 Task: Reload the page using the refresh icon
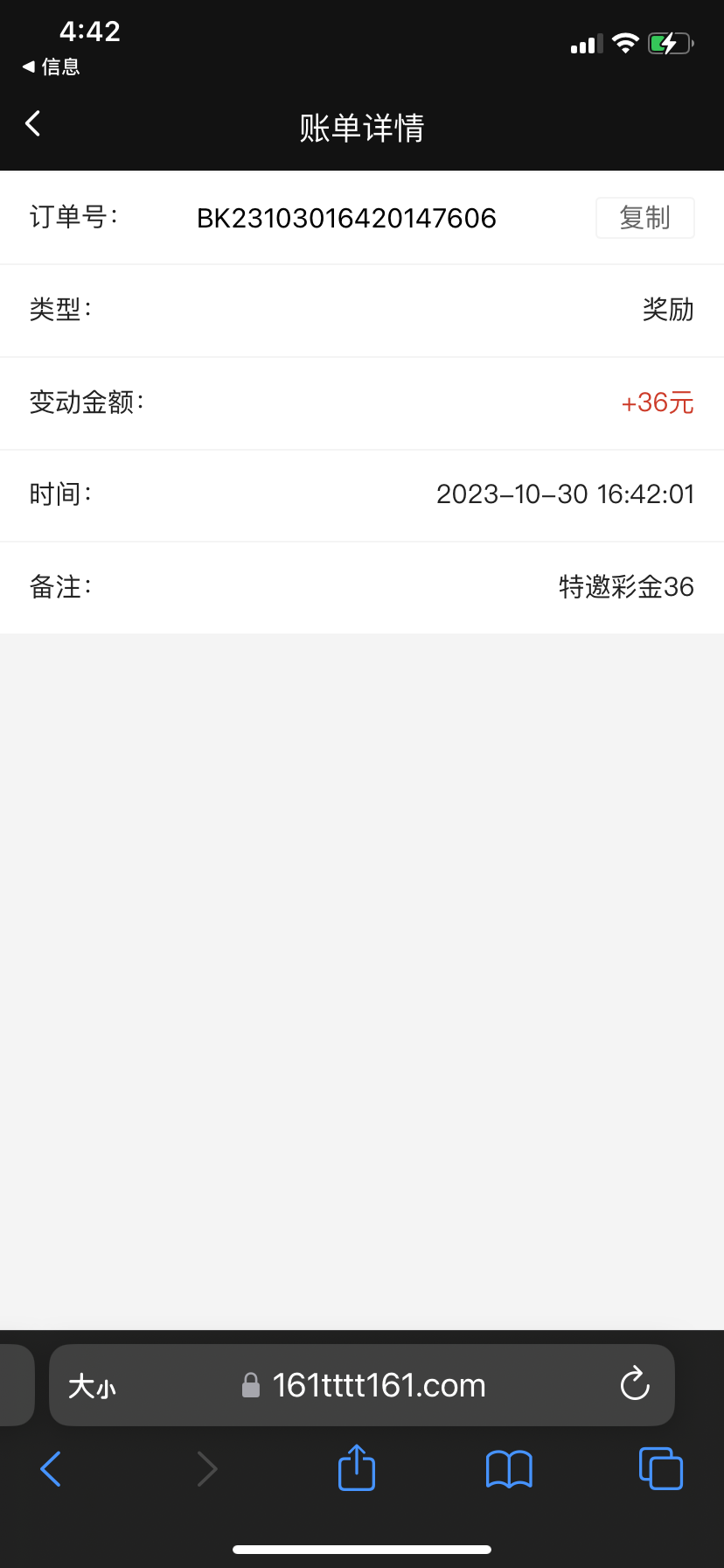coord(634,1385)
